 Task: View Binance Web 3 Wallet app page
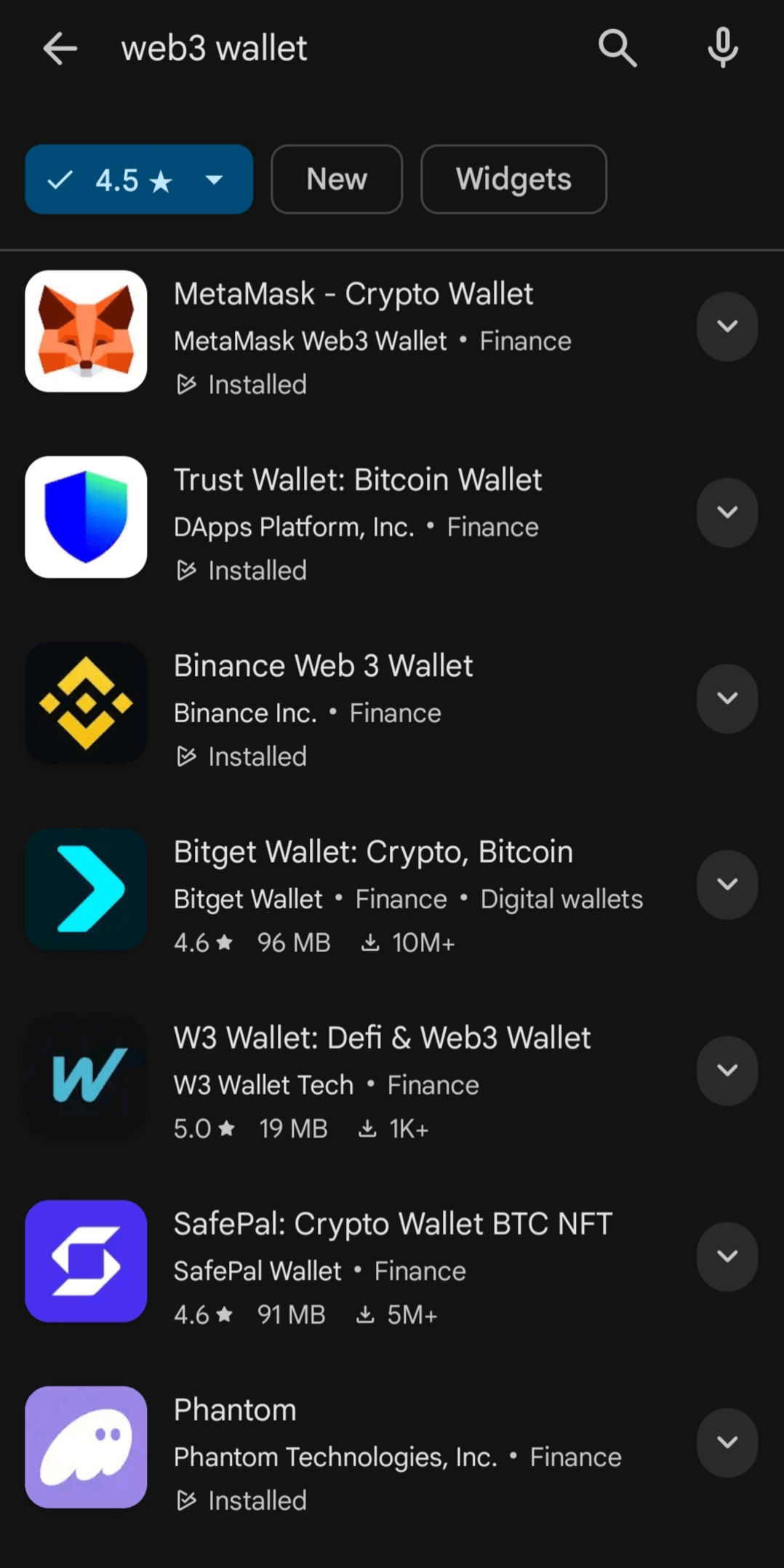323,667
